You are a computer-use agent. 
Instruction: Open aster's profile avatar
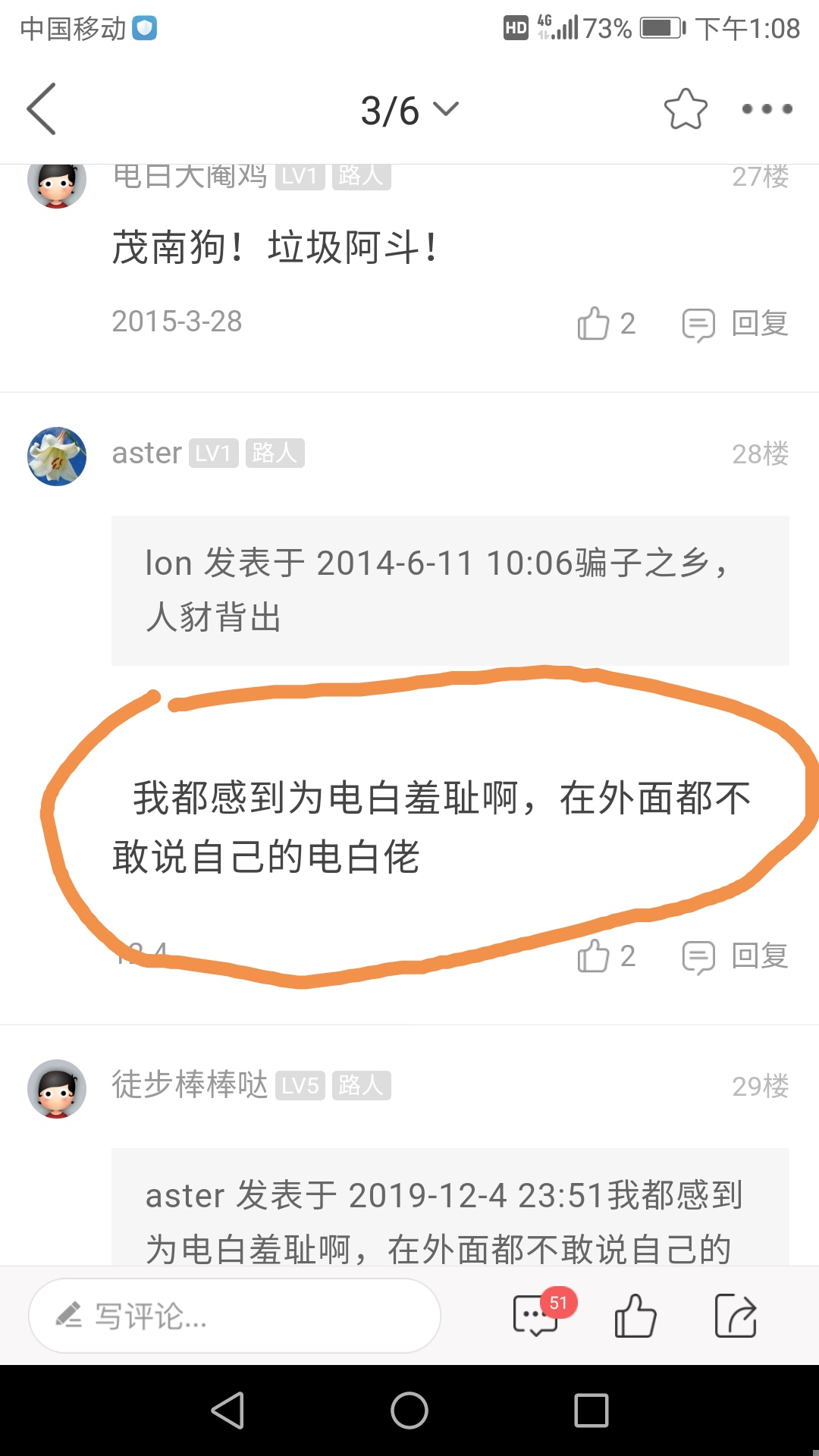point(57,456)
